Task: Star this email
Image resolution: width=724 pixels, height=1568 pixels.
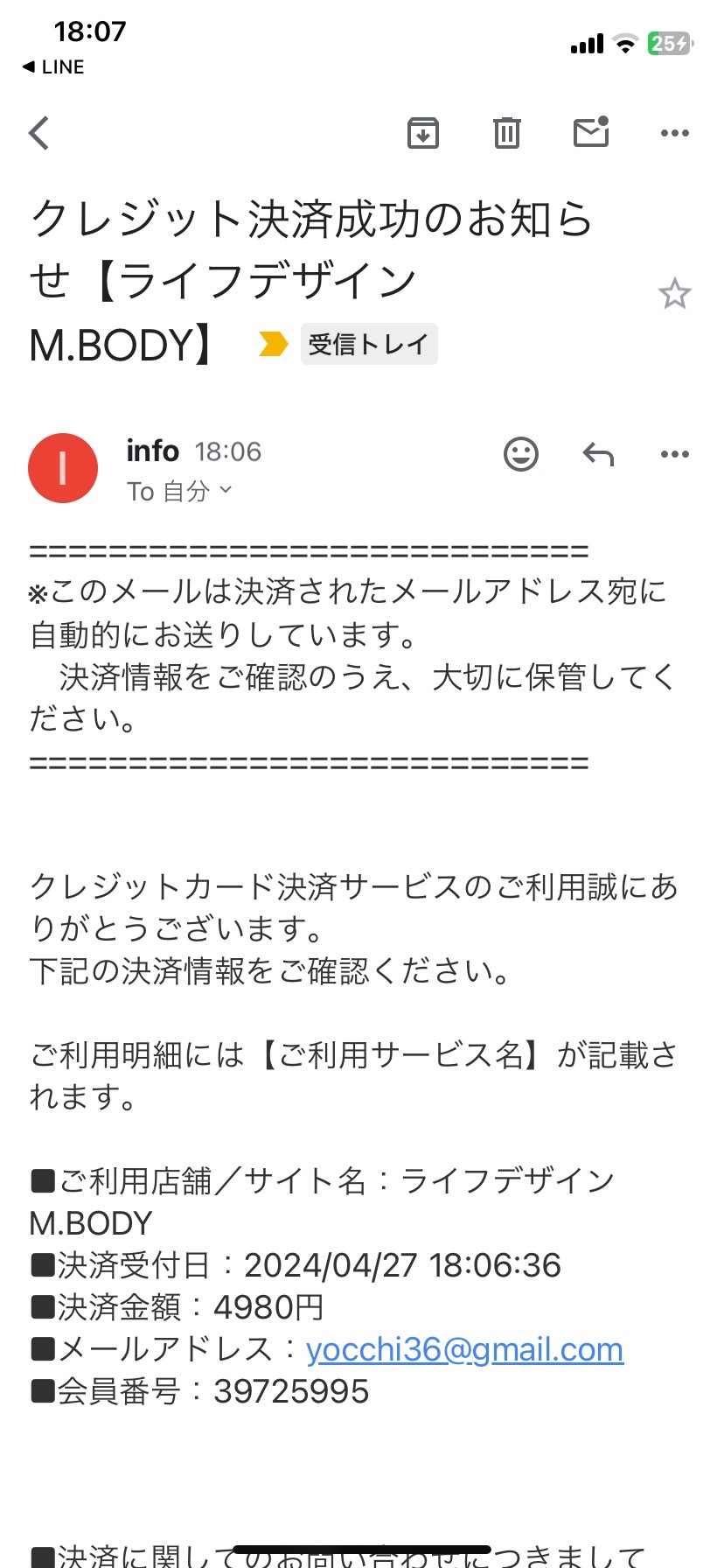Action: [674, 294]
